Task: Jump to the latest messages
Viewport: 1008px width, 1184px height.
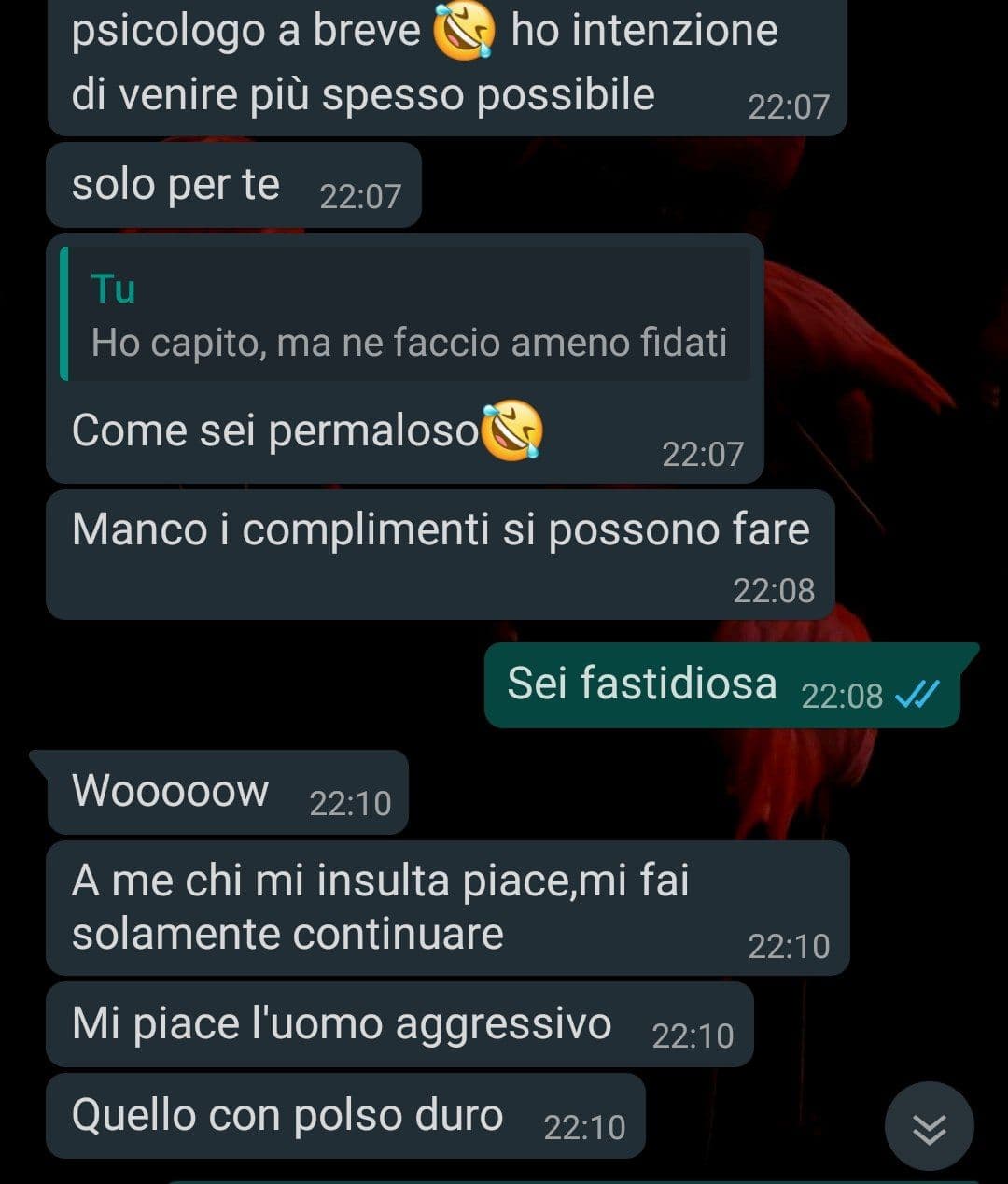Action: (929, 1127)
